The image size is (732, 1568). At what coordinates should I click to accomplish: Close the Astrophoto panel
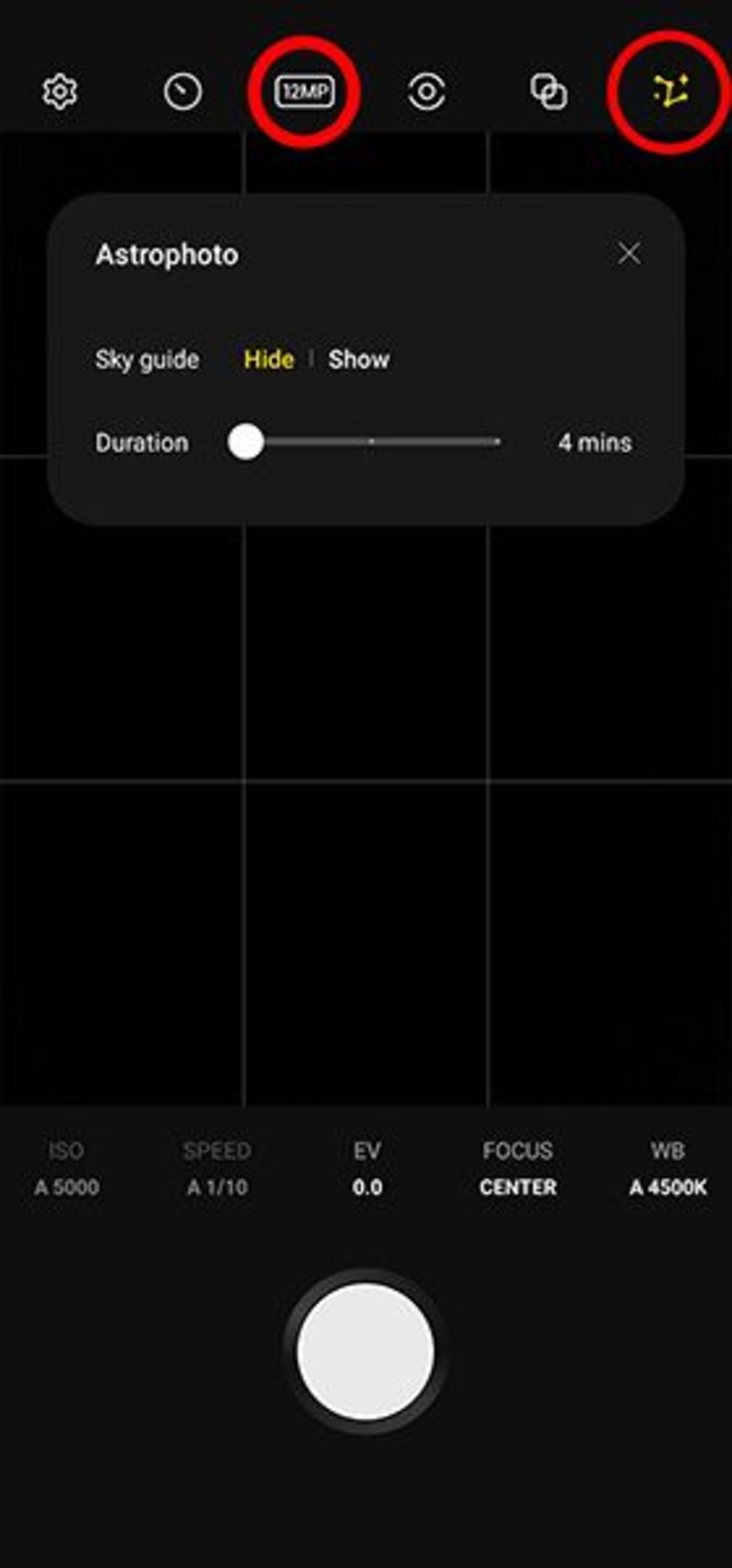pos(628,254)
